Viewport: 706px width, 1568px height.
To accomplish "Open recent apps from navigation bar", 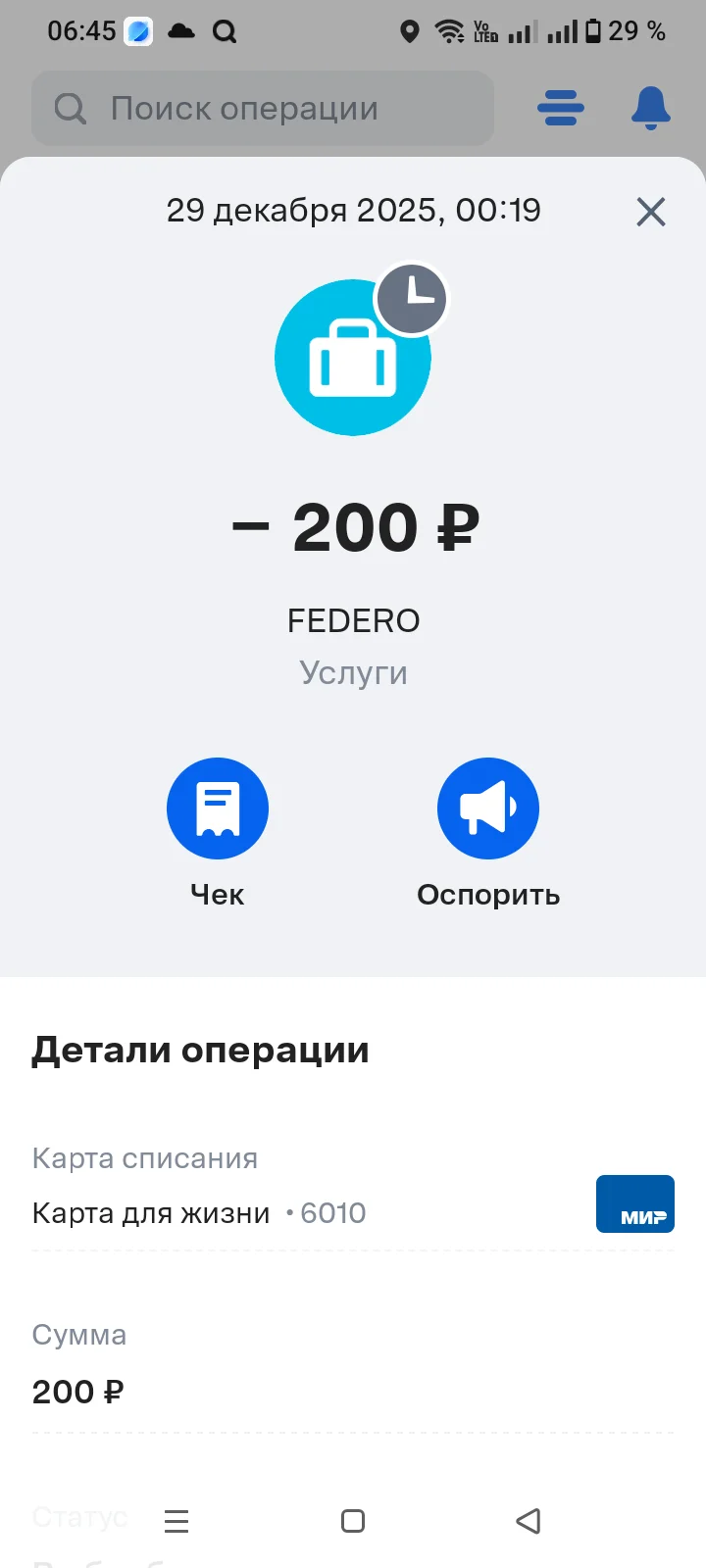I will (176, 1521).
